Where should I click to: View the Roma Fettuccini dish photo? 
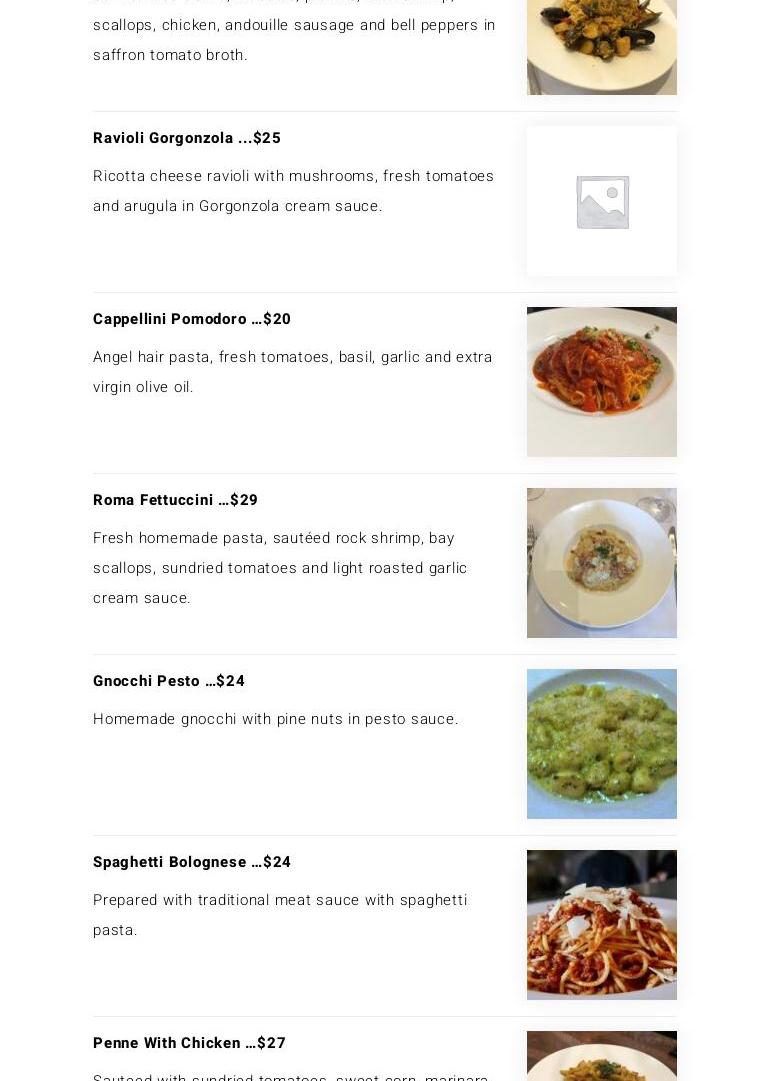pyautogui.click(x=601, y=563)
